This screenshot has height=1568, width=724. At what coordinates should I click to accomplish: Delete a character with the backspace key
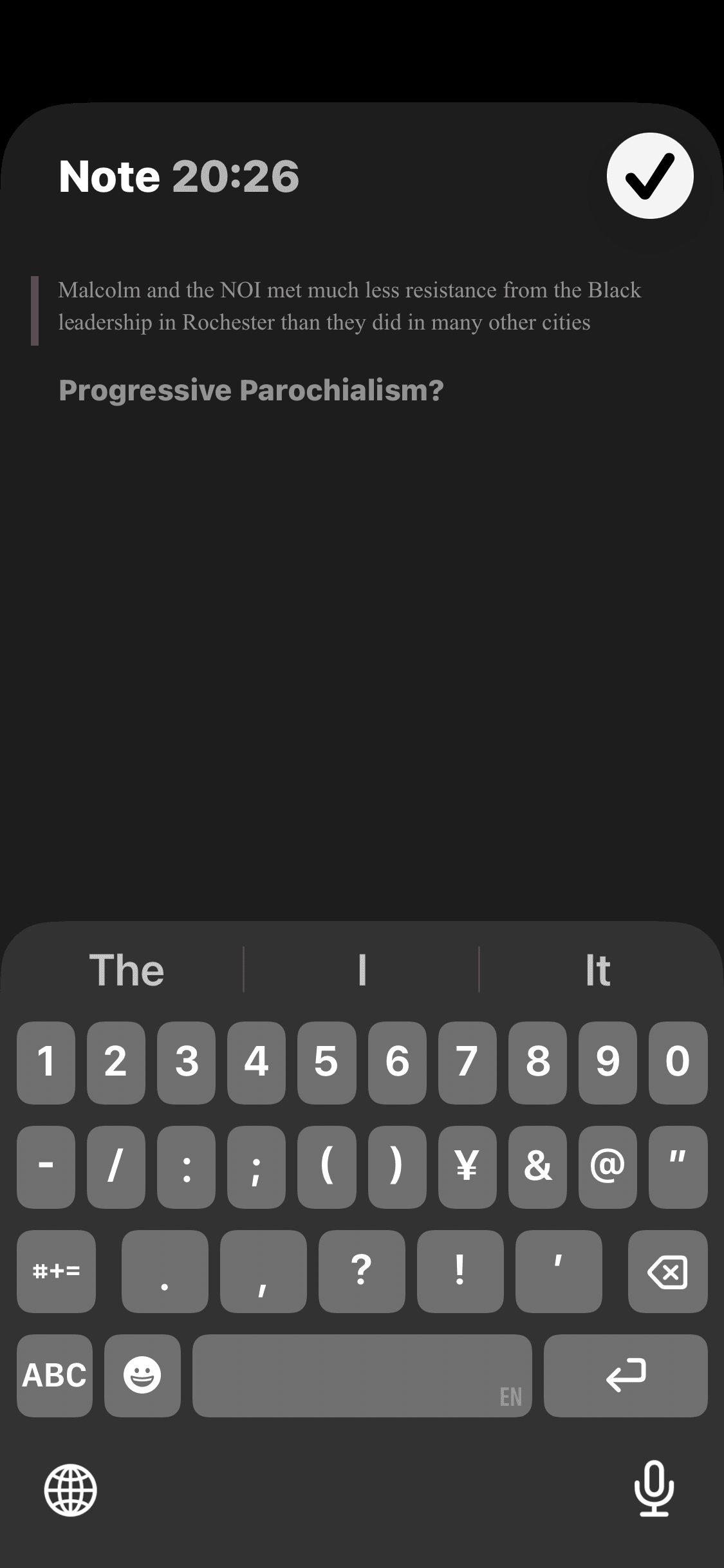(x=667, y=1272)
